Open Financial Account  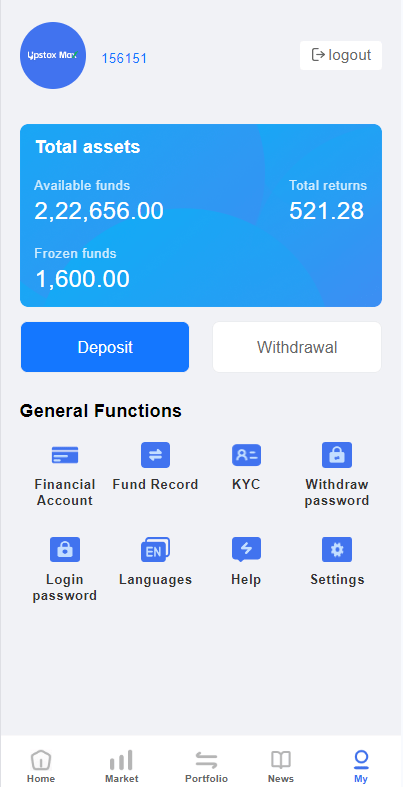click(x=65, y=475)
